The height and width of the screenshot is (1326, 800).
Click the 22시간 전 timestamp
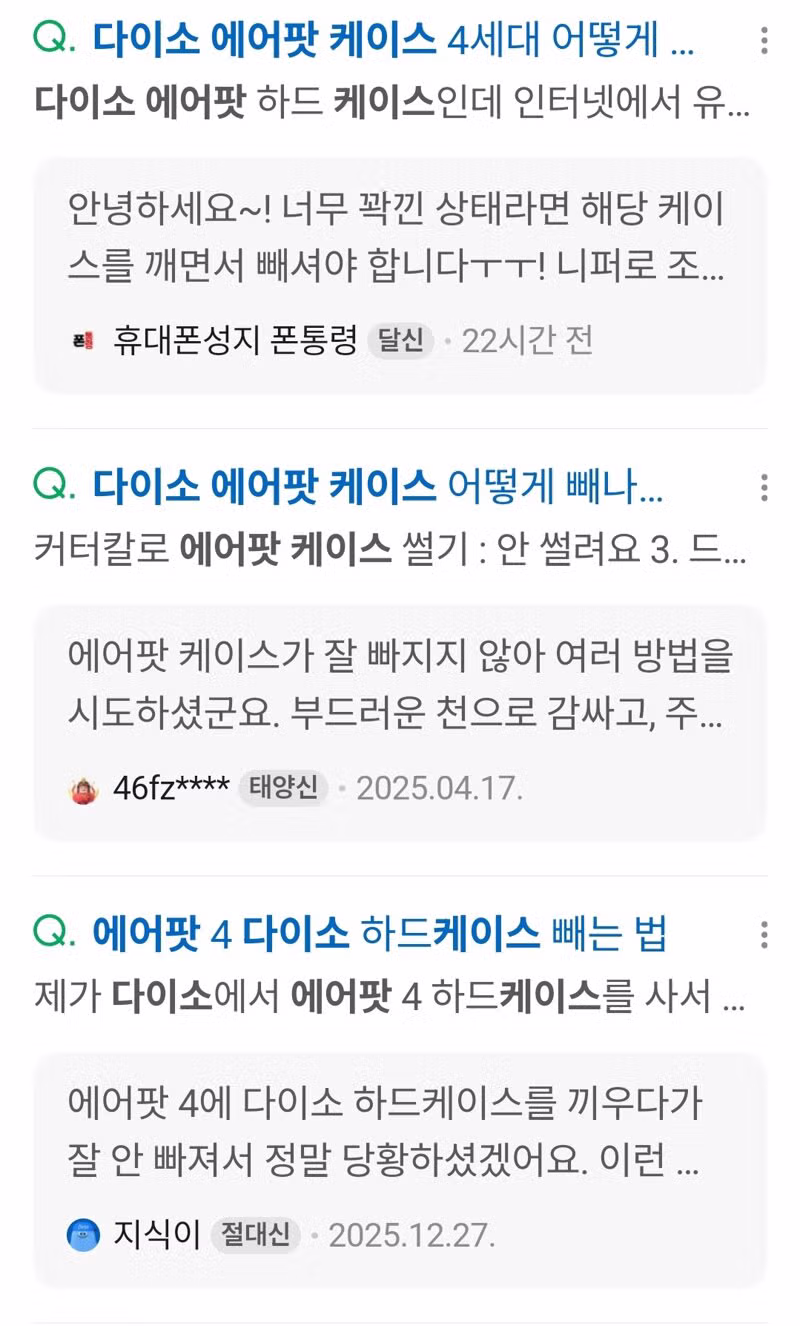[530, 340]
